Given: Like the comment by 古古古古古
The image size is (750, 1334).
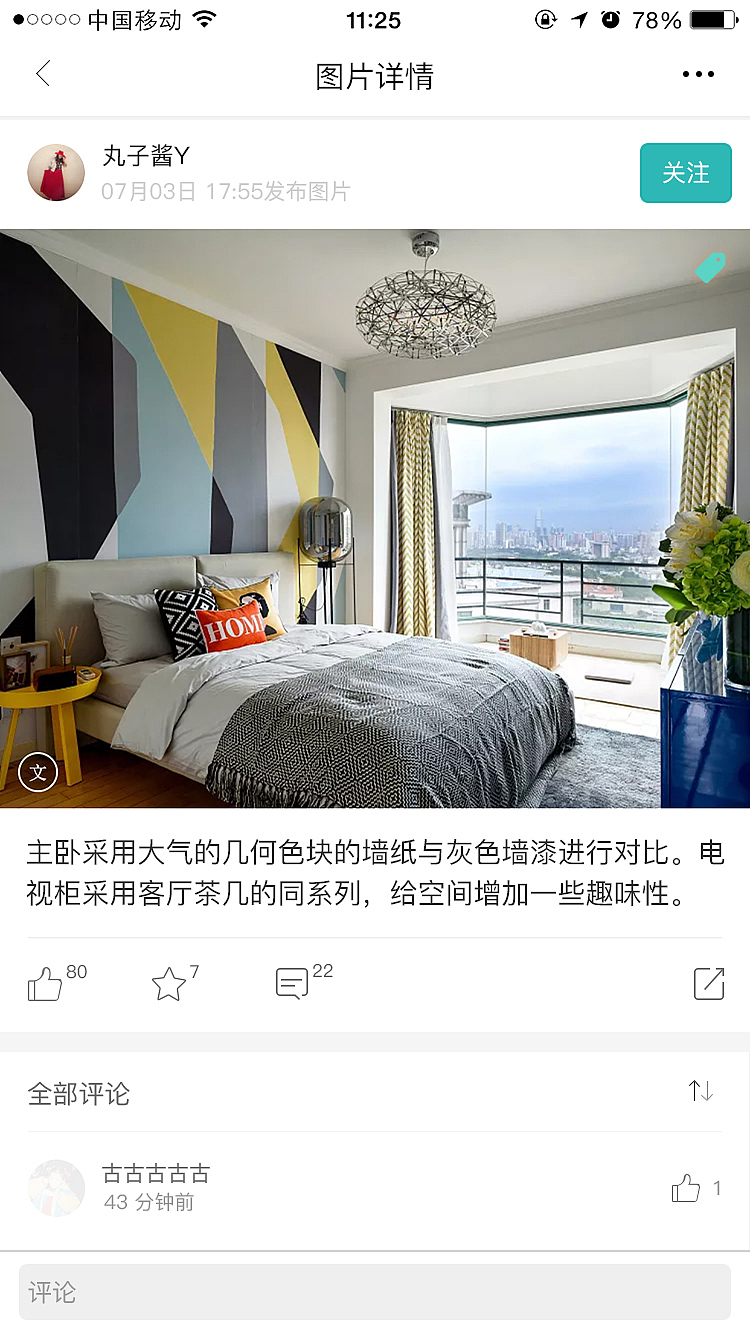Looking at the screenshot, I should click(686, 1188).
